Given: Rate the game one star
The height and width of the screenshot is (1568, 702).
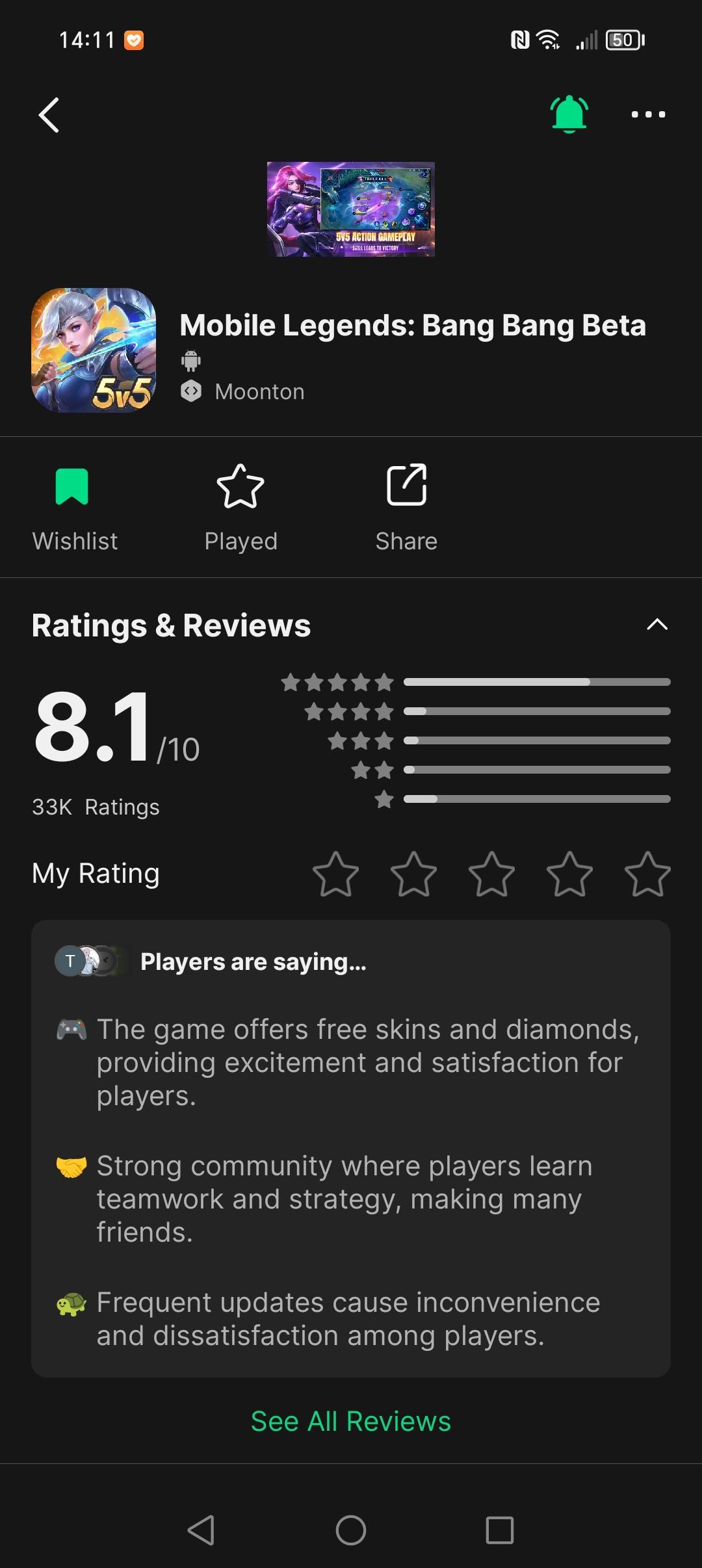Looking at the screenshot, I should click(x=335, y=874).
